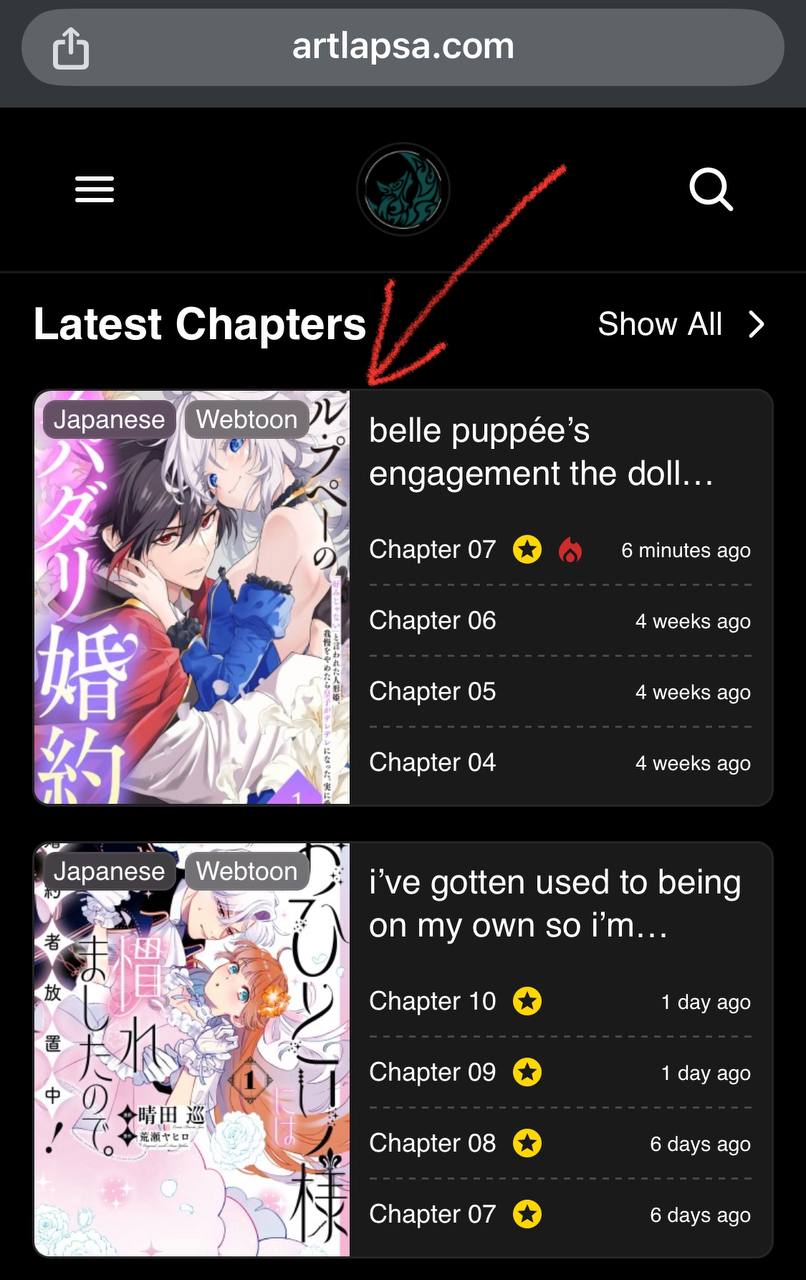
Task: Open the site search
Action: click(711, 189)
